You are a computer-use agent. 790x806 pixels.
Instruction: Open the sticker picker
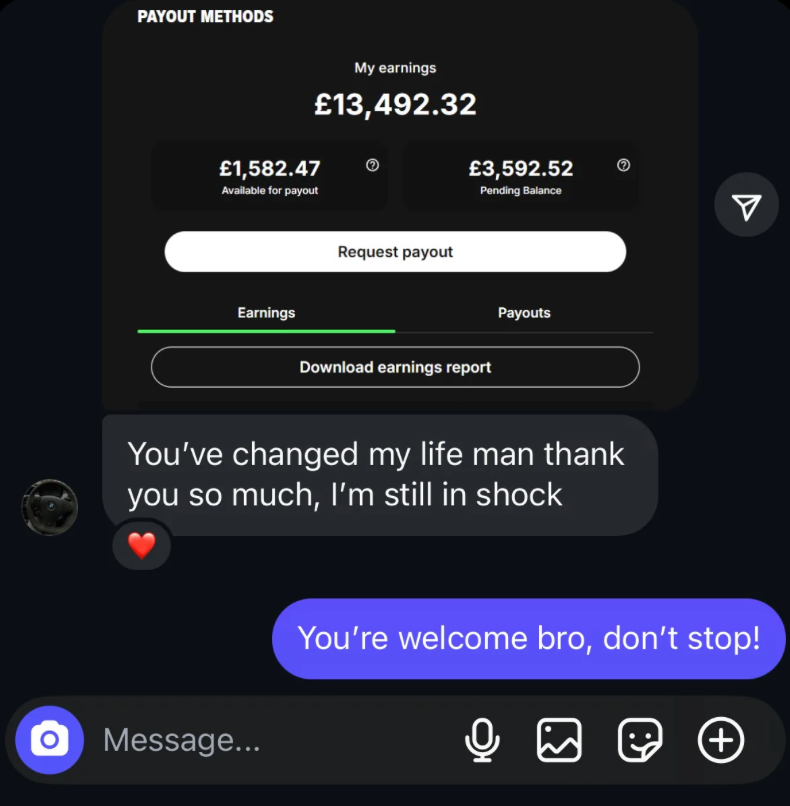point(640,740)
